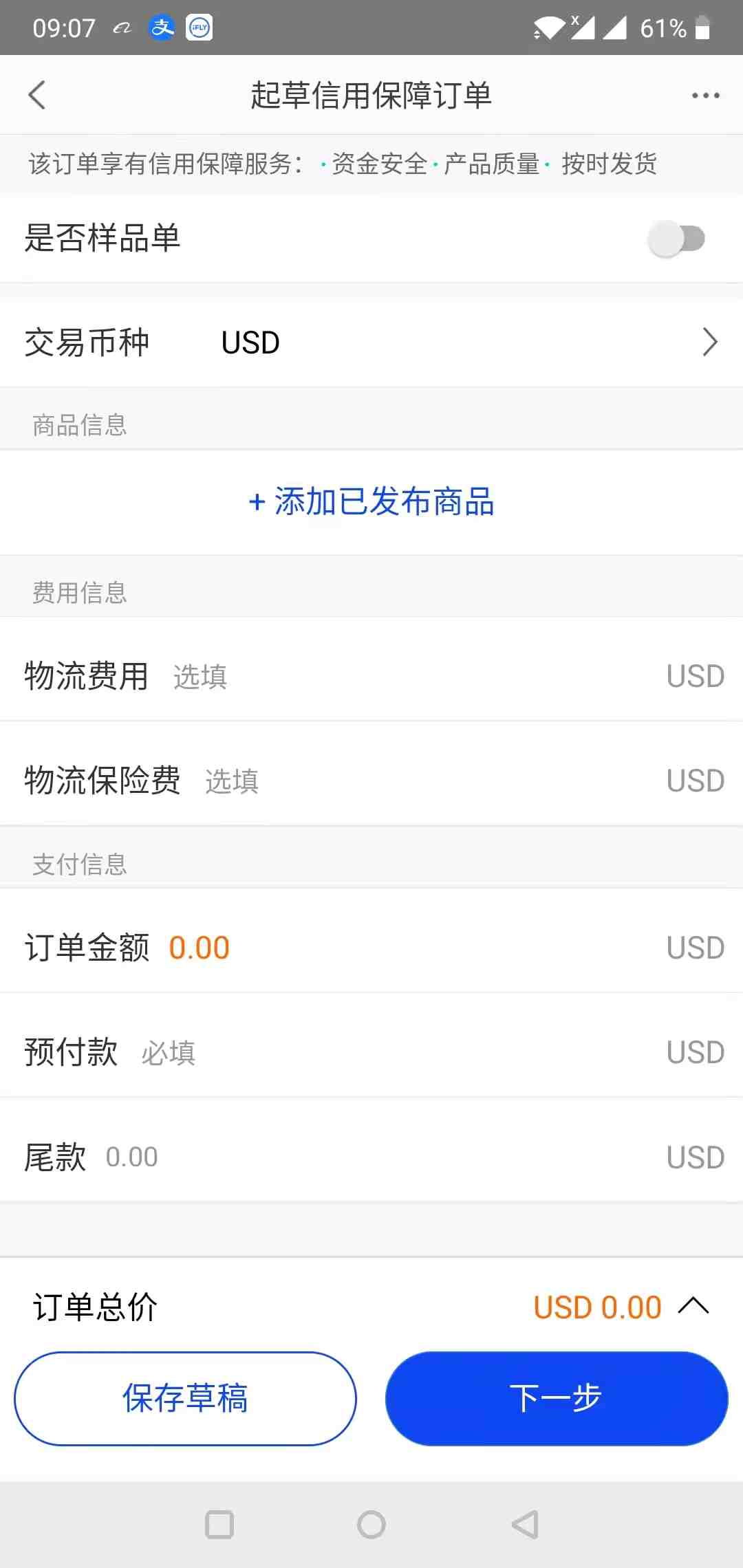Go back from the 起草信用保障订单 page

tap(37, 95)
